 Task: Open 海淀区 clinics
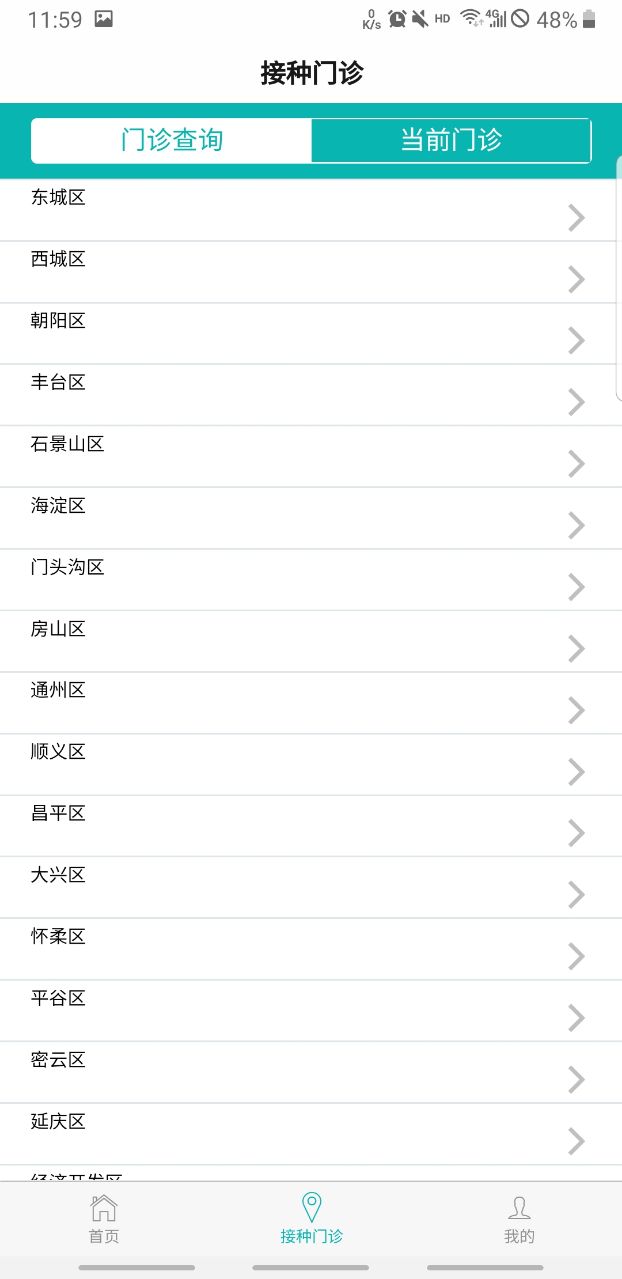tap(300, 518)
